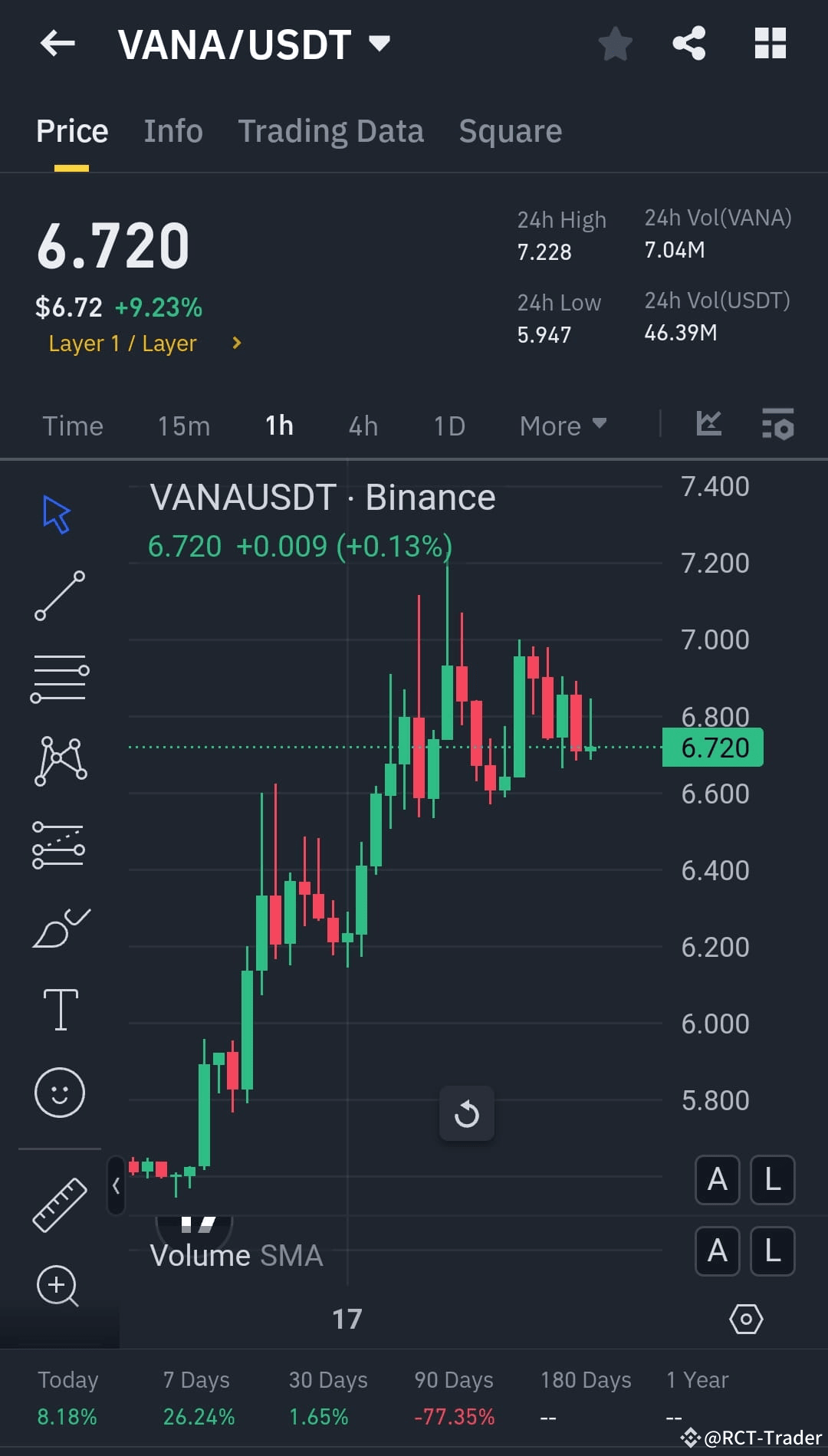Open the VANA/USDT pair selector dropdown
Screen dimensions: 828x1456
379,44
